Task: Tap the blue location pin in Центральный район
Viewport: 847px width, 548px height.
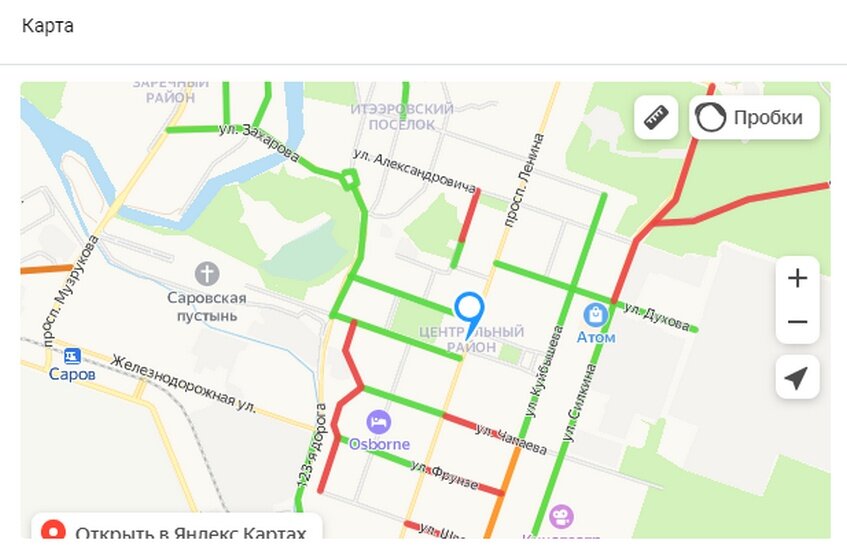Action: tap(469, 312)
